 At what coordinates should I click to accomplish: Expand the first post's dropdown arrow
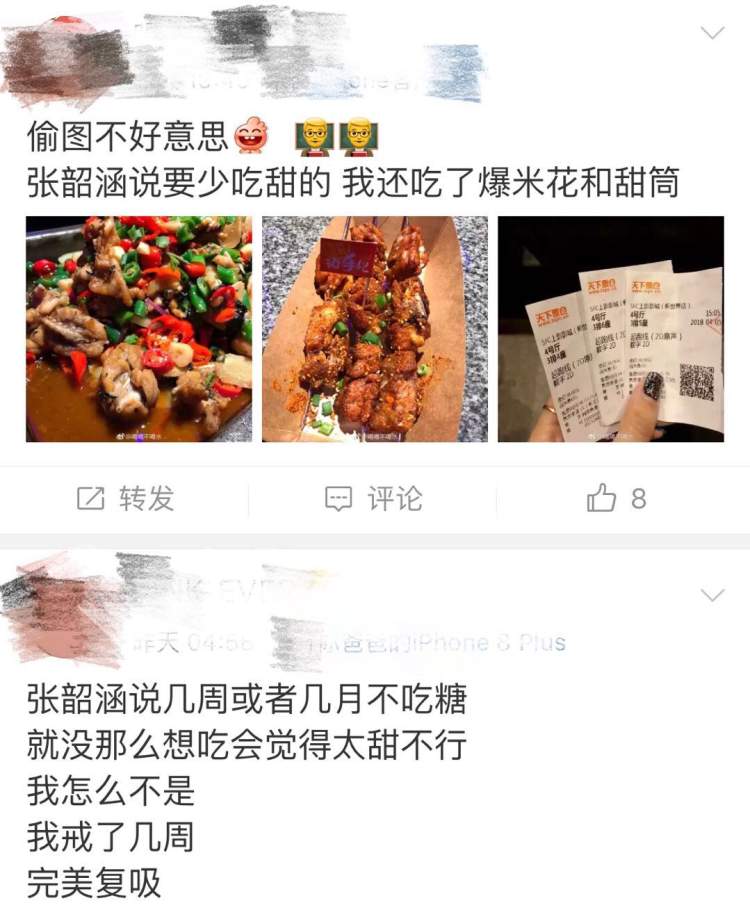pos(712,33)
